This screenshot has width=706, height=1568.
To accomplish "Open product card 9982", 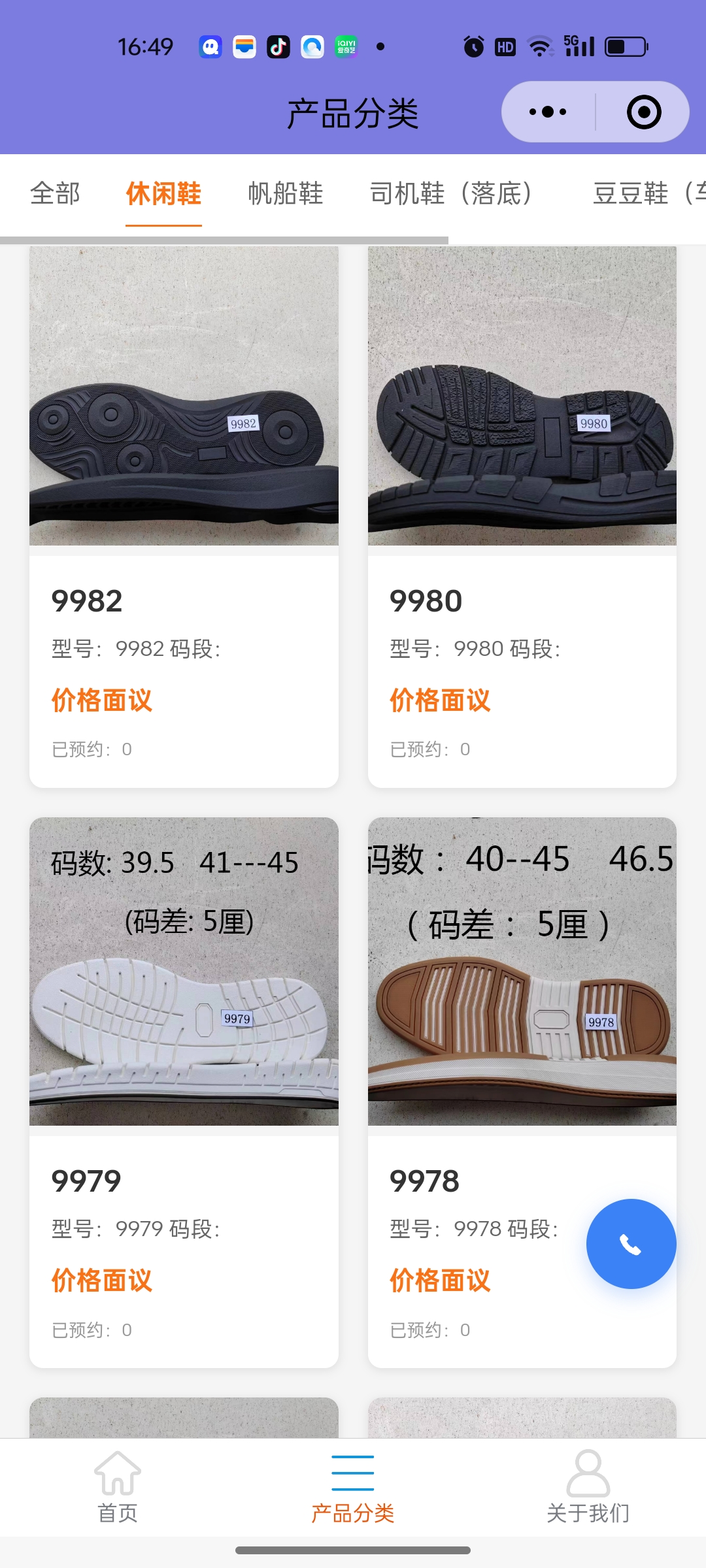I will tap(184, 516).
